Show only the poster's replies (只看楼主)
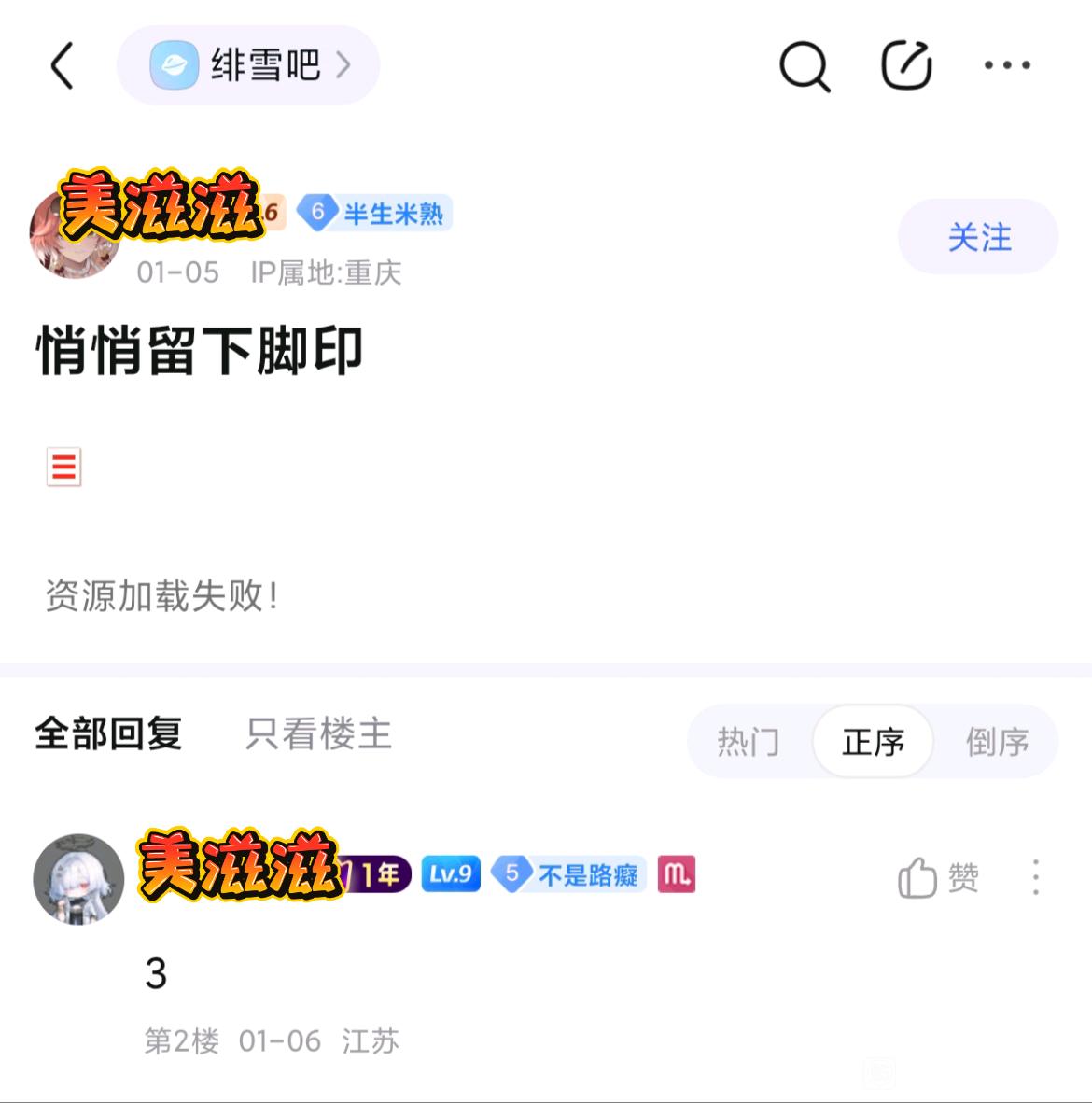Image resolution: width=1092 pixels, height=1103 pixels. point(319,733)
